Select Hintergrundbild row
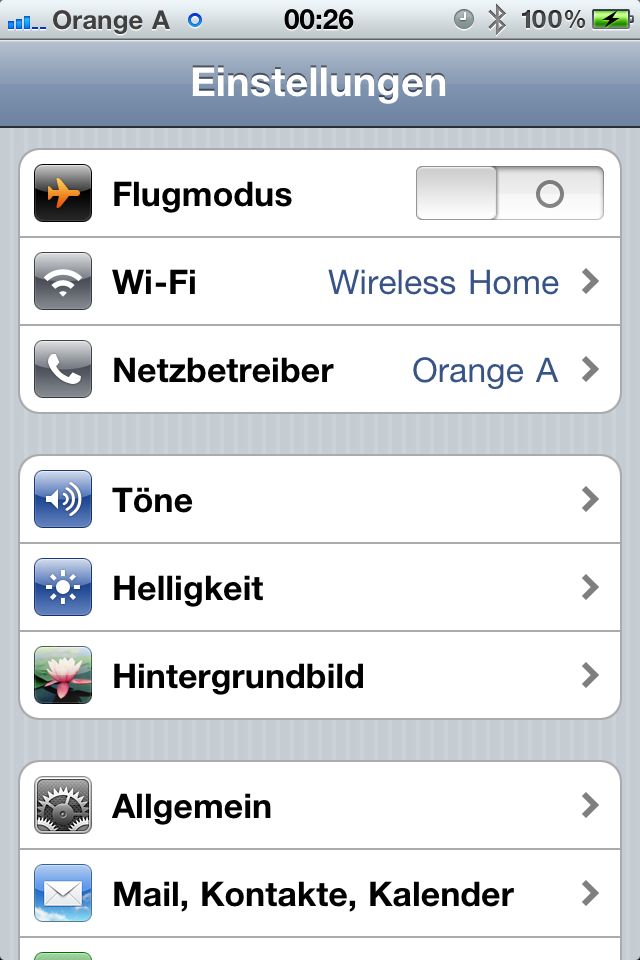 tap(320, 676)
